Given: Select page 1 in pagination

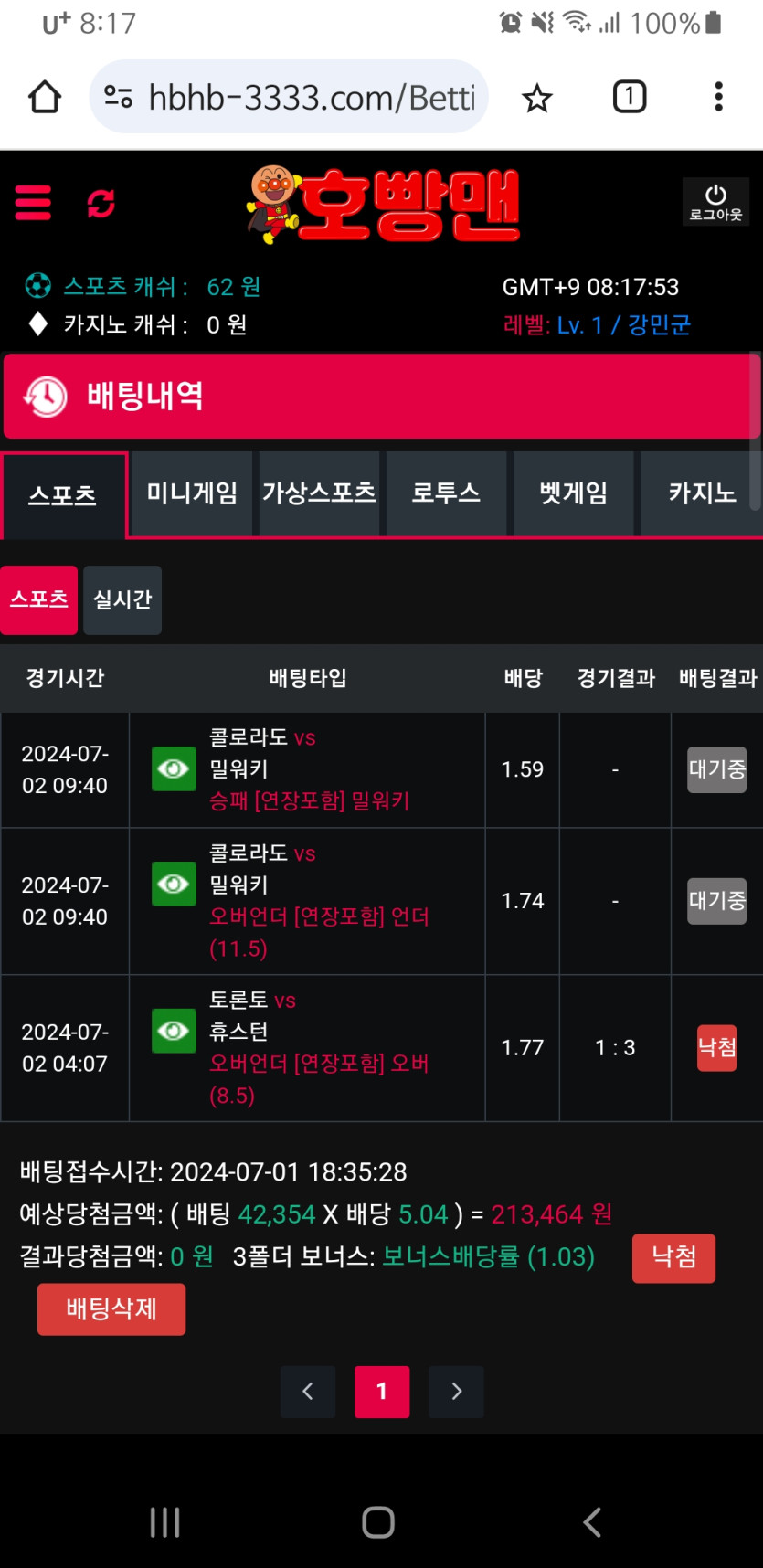Looking at the screenshot, I should [382, 1392].
